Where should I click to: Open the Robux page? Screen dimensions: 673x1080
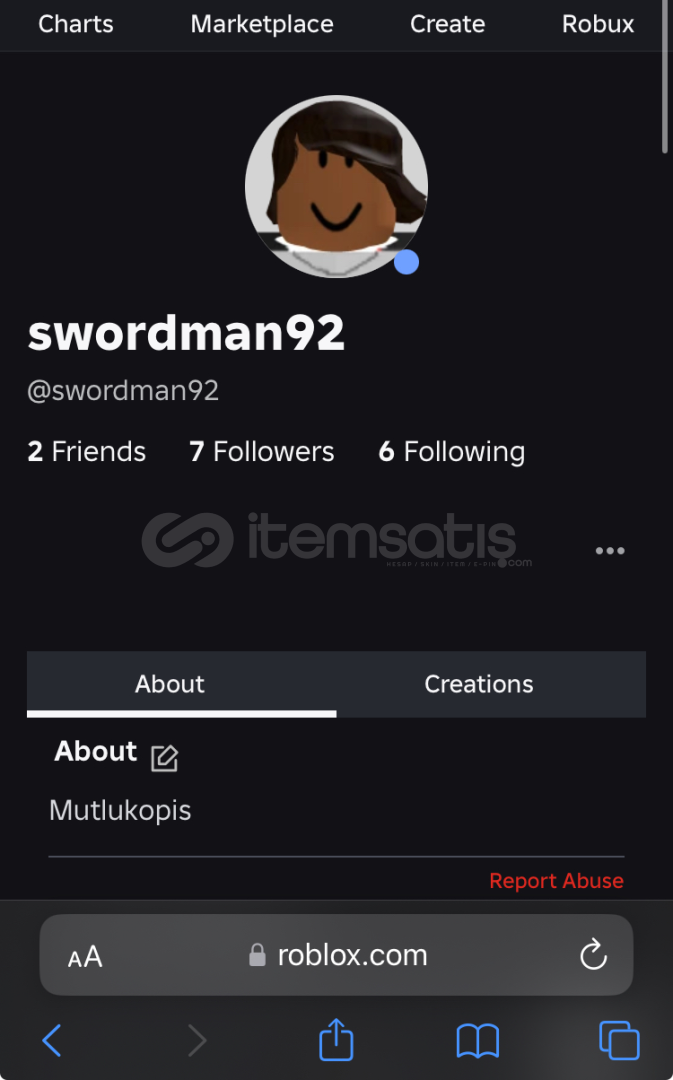point(597,24)
